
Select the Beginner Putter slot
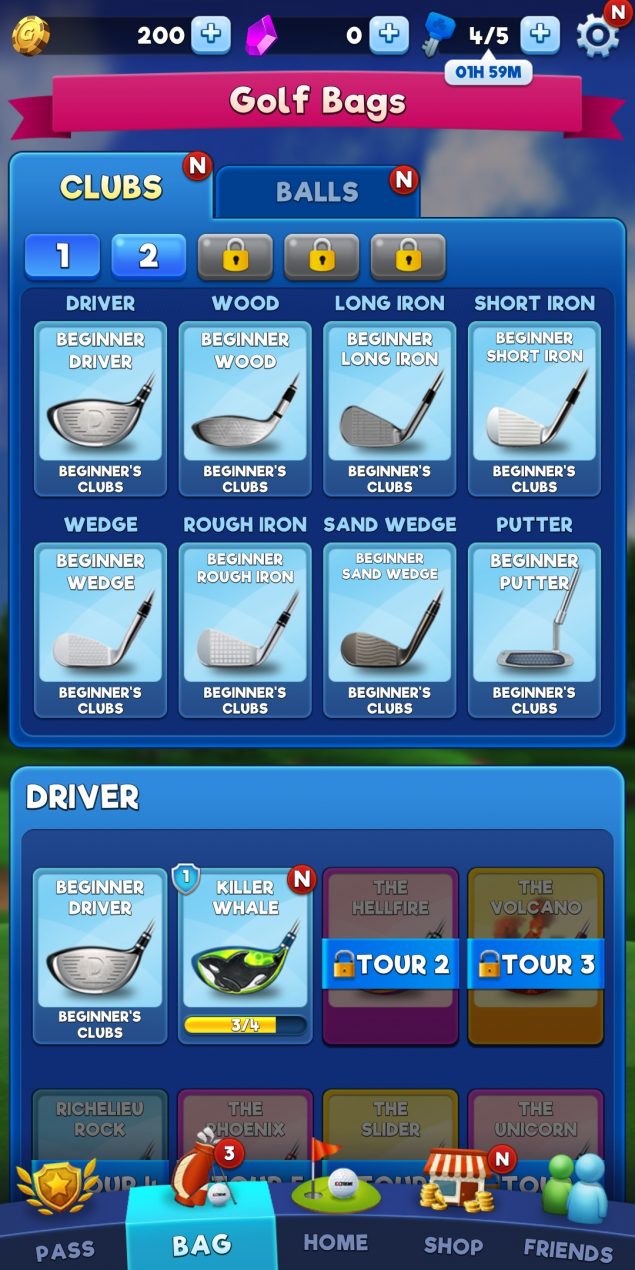(534, 630)
